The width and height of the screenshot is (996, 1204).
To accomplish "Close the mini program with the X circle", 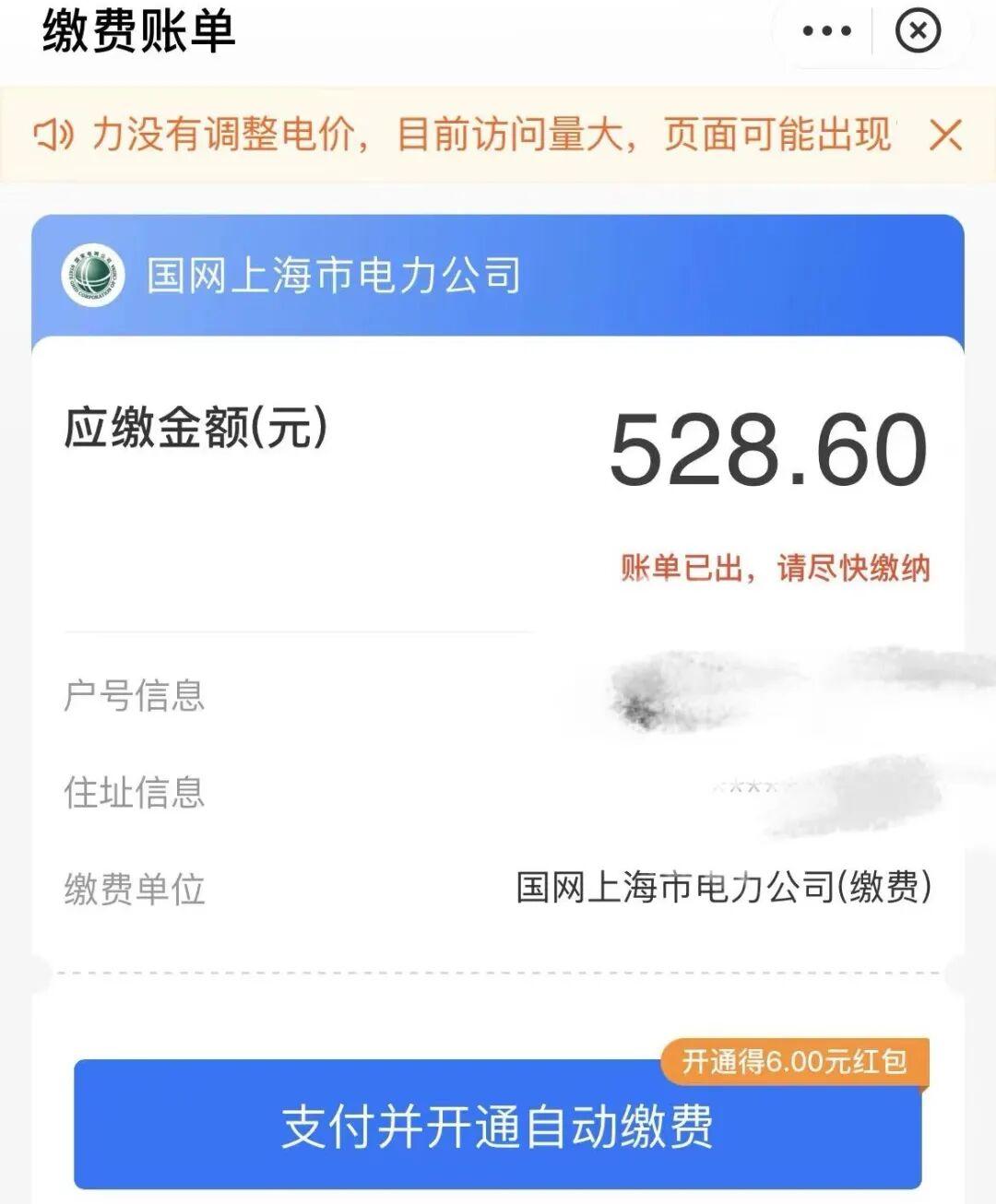I will pyautogui.click(x=918, y=31).
